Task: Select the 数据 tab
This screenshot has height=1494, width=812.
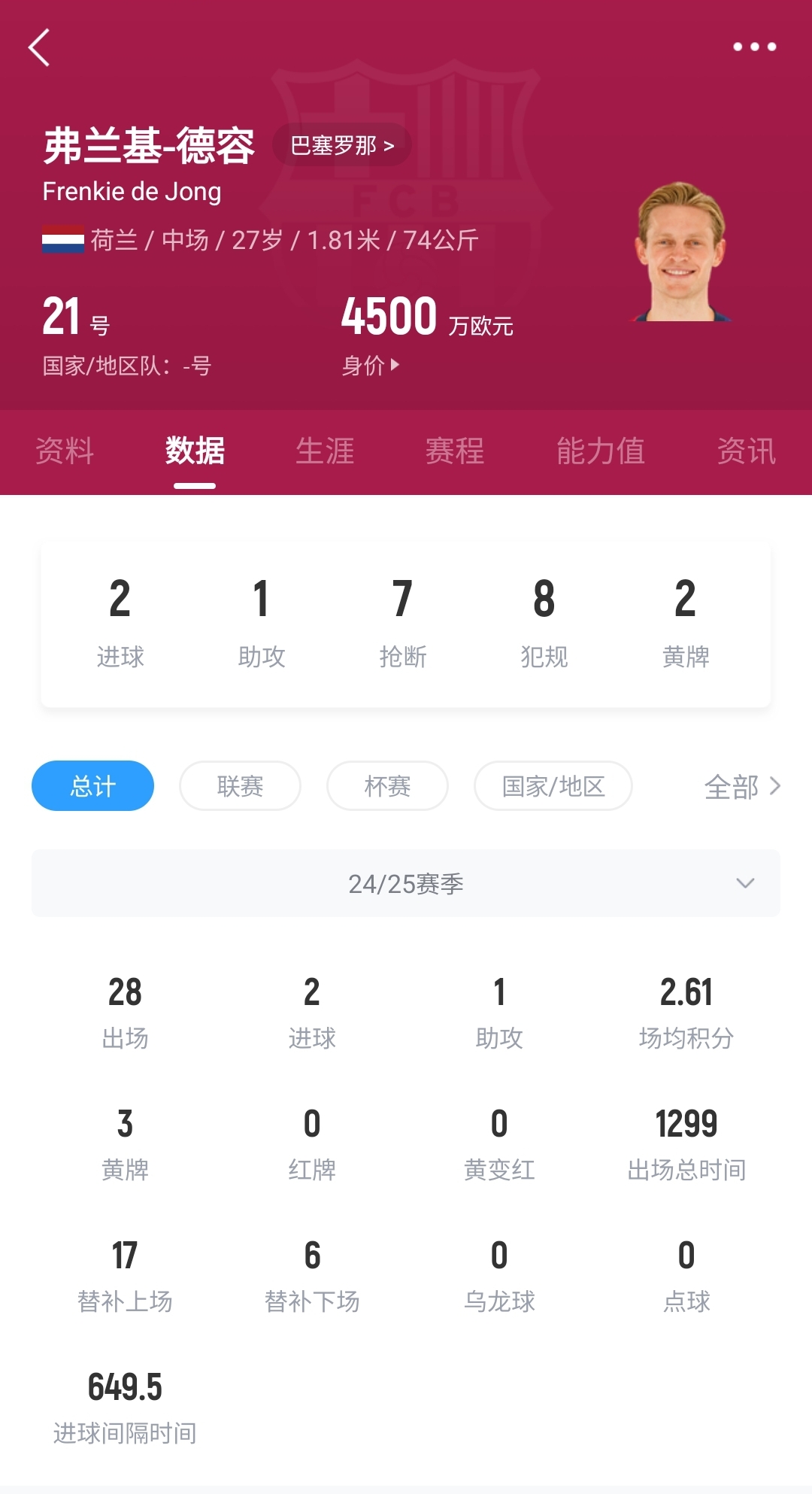Action: point(195,451)
